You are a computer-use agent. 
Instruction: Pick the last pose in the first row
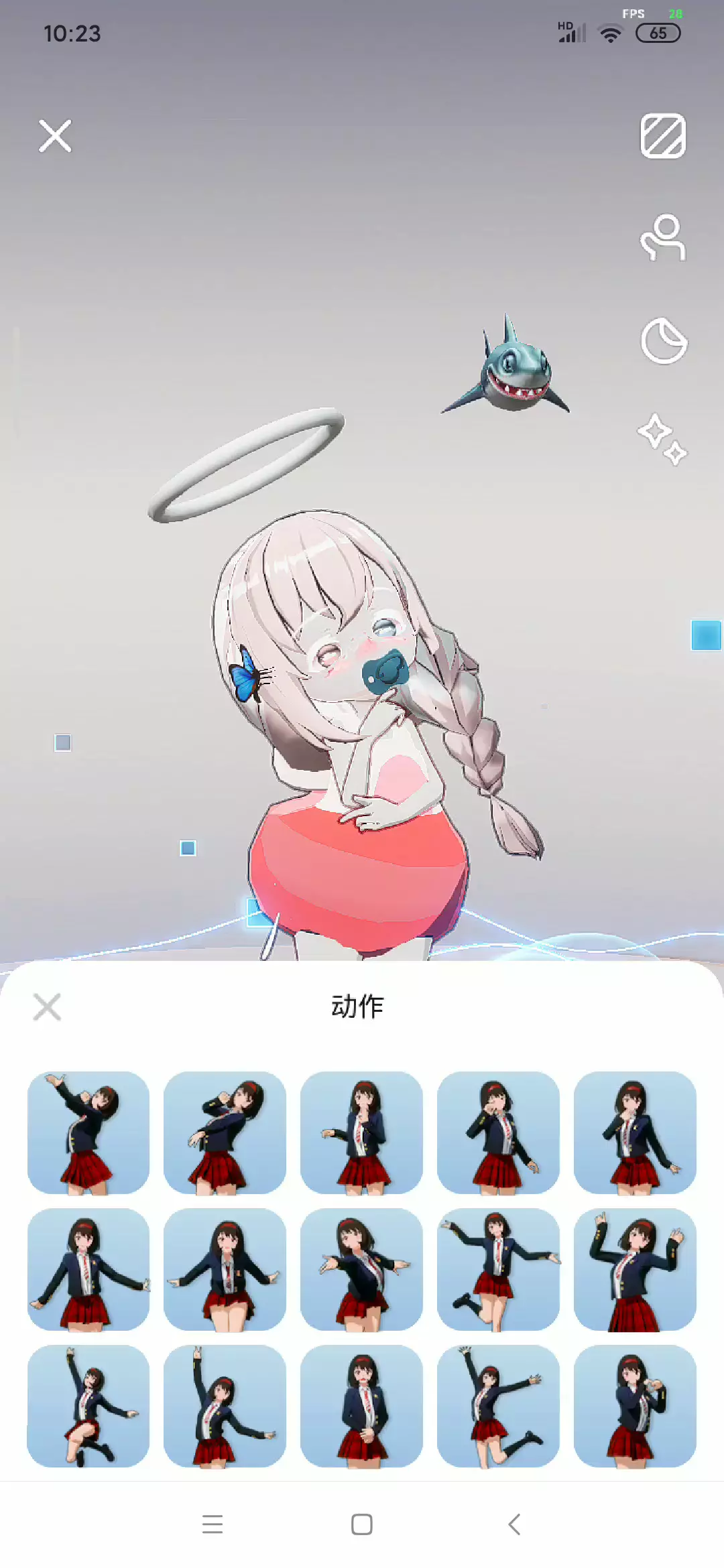click(x=635, y=1132)
